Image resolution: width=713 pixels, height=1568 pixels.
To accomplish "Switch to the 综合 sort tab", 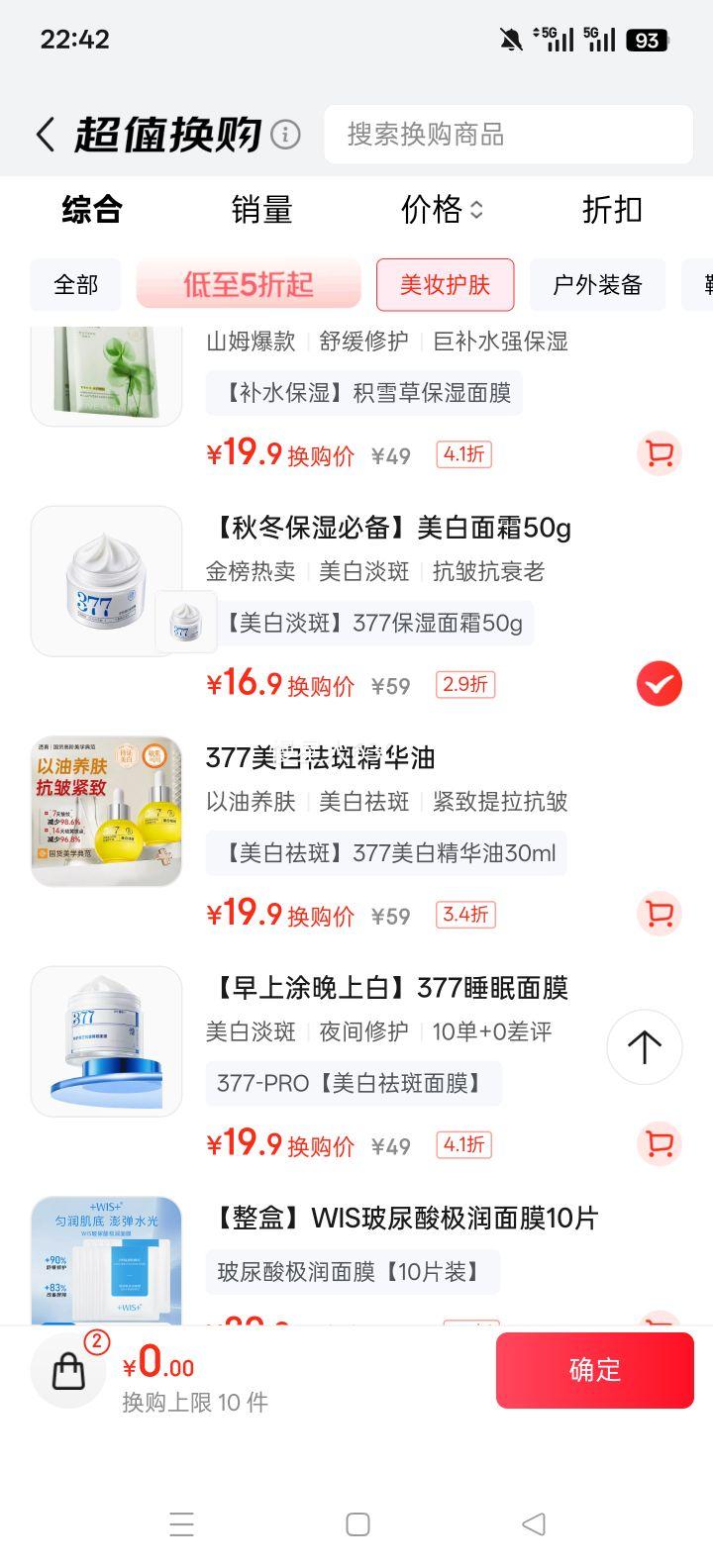I will point(92,210).
